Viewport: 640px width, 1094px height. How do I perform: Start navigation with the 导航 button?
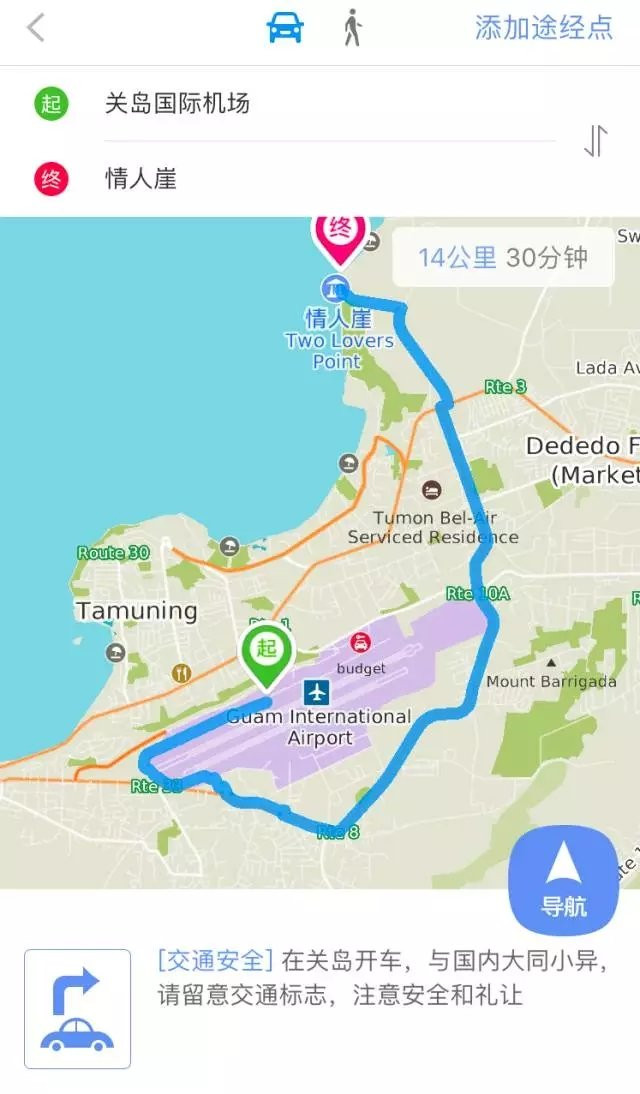pyautogui.click(x=564, y=880)
